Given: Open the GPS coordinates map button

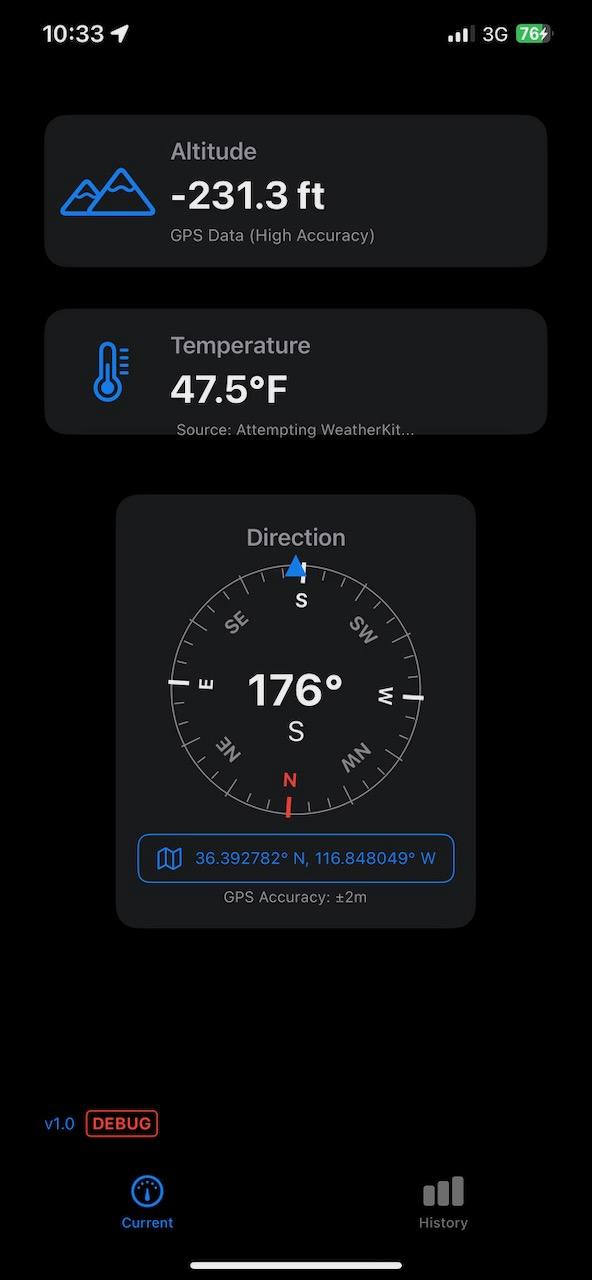Looking at the screenshot, I should point(296,858).
